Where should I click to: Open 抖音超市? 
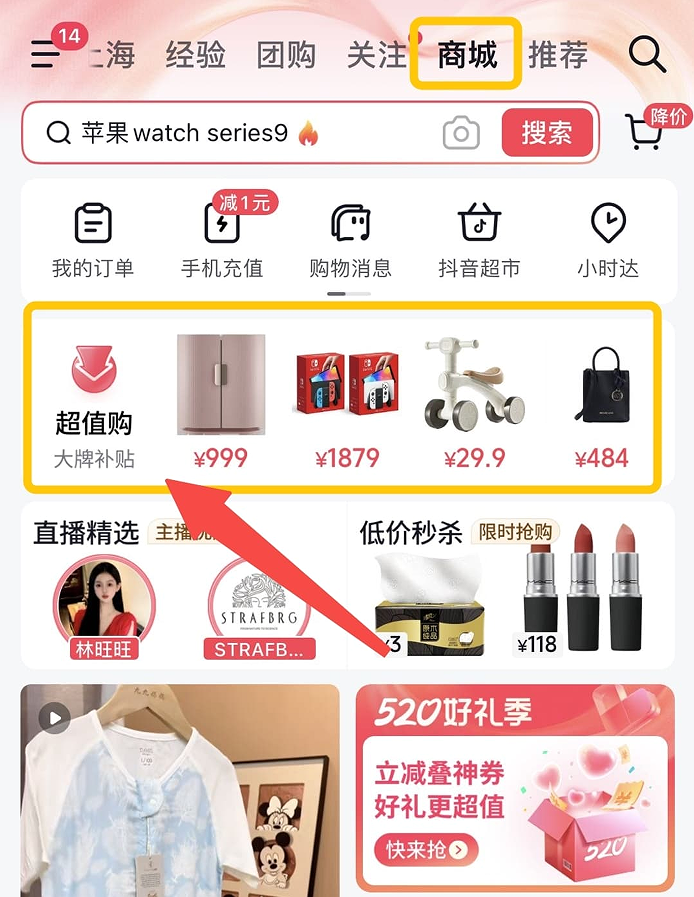click(x=479, y=240)
